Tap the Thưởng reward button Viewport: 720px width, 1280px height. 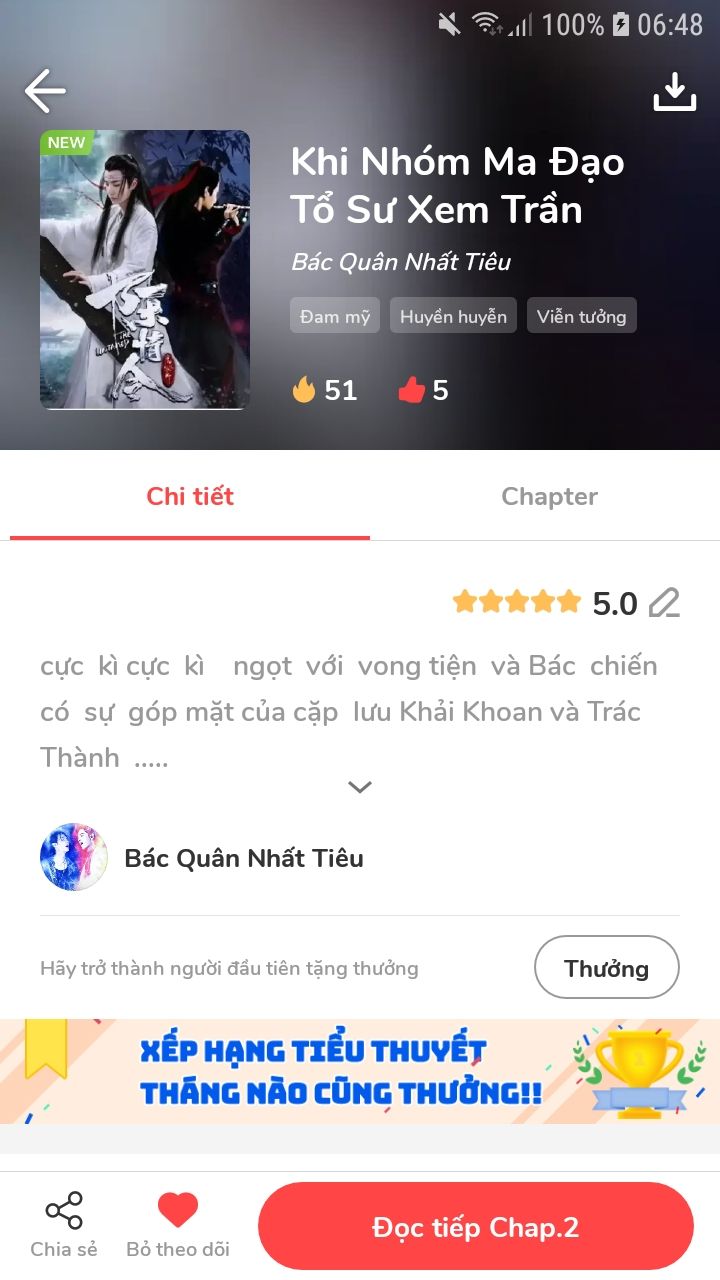(606, 968)
